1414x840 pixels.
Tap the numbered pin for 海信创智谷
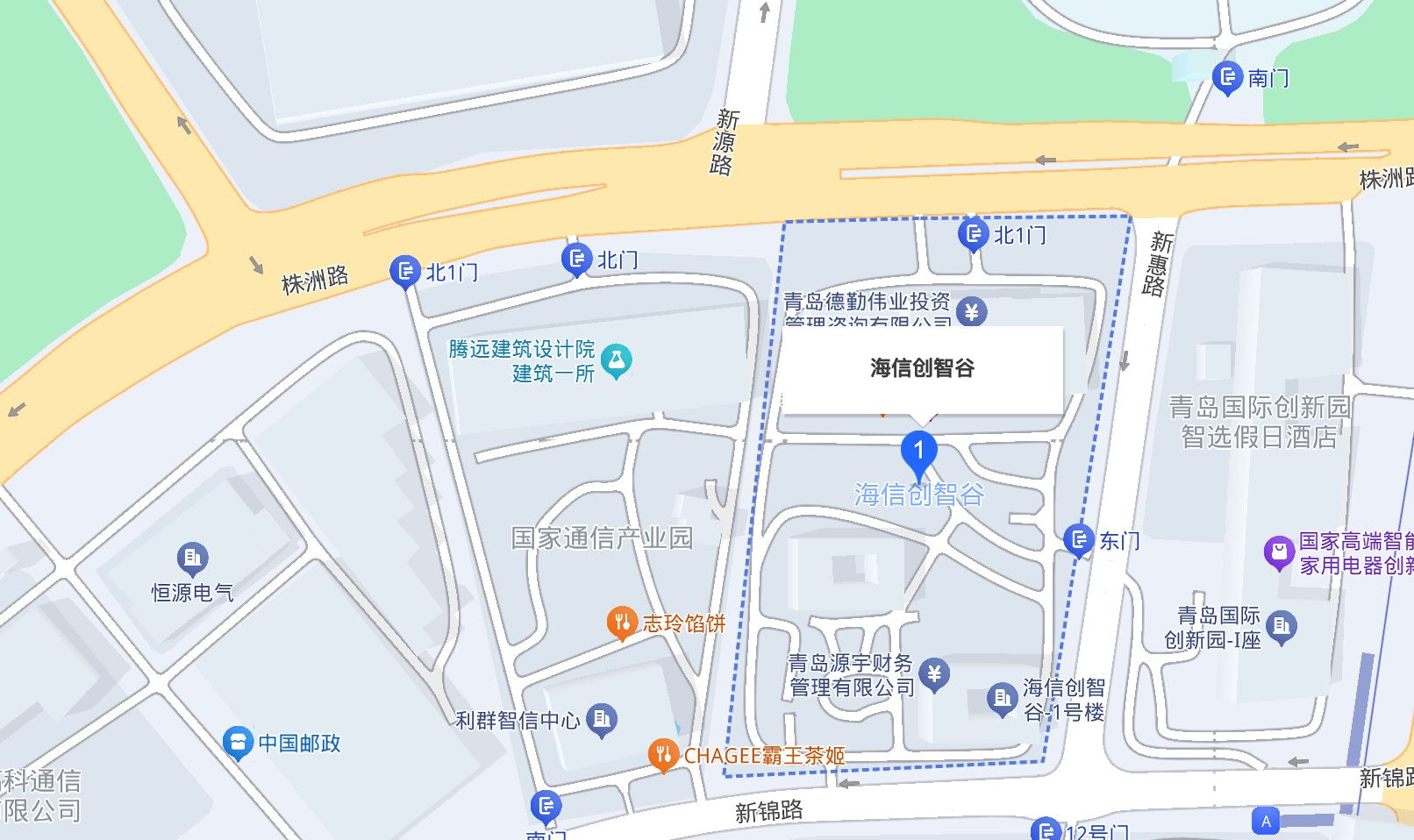[918, 452]
